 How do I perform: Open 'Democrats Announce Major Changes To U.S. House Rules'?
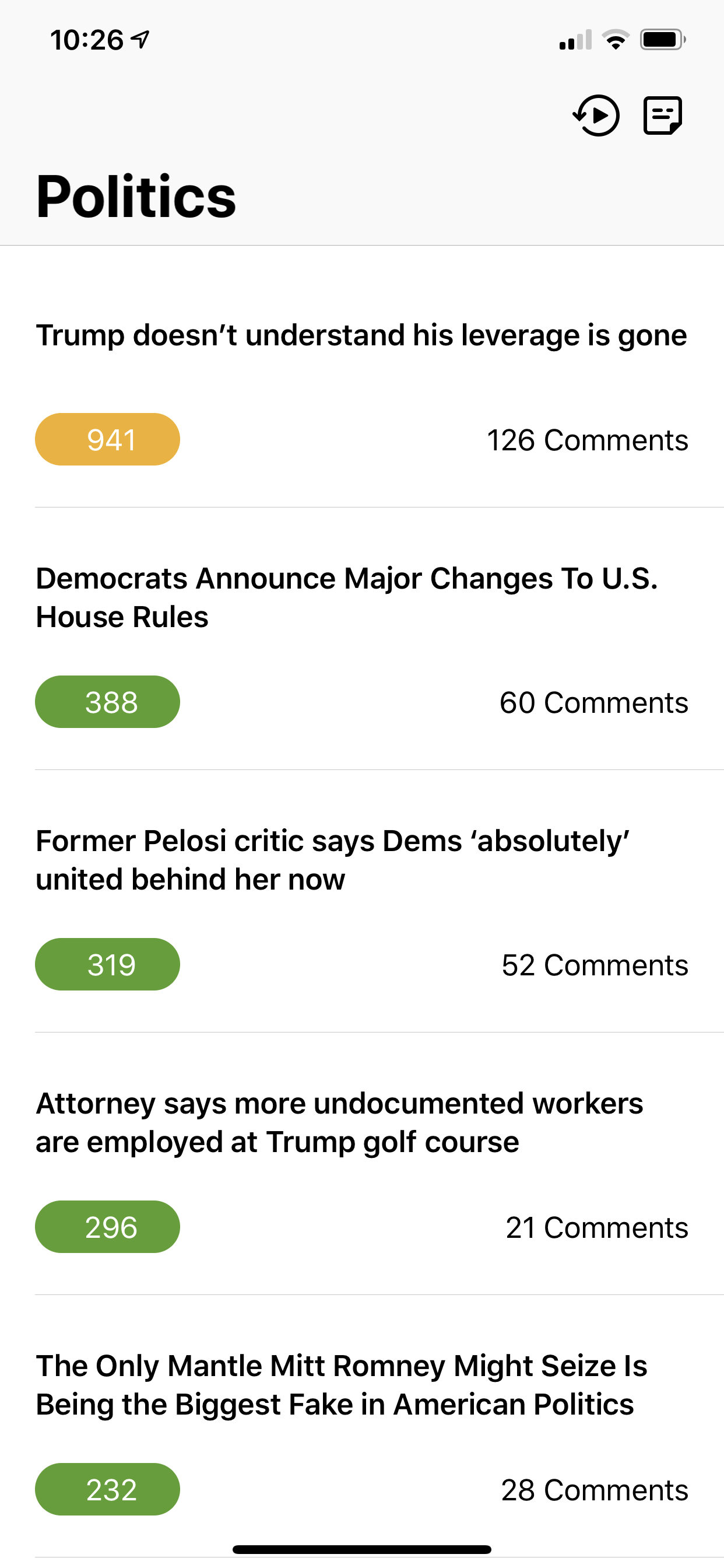tap(347, 597)
